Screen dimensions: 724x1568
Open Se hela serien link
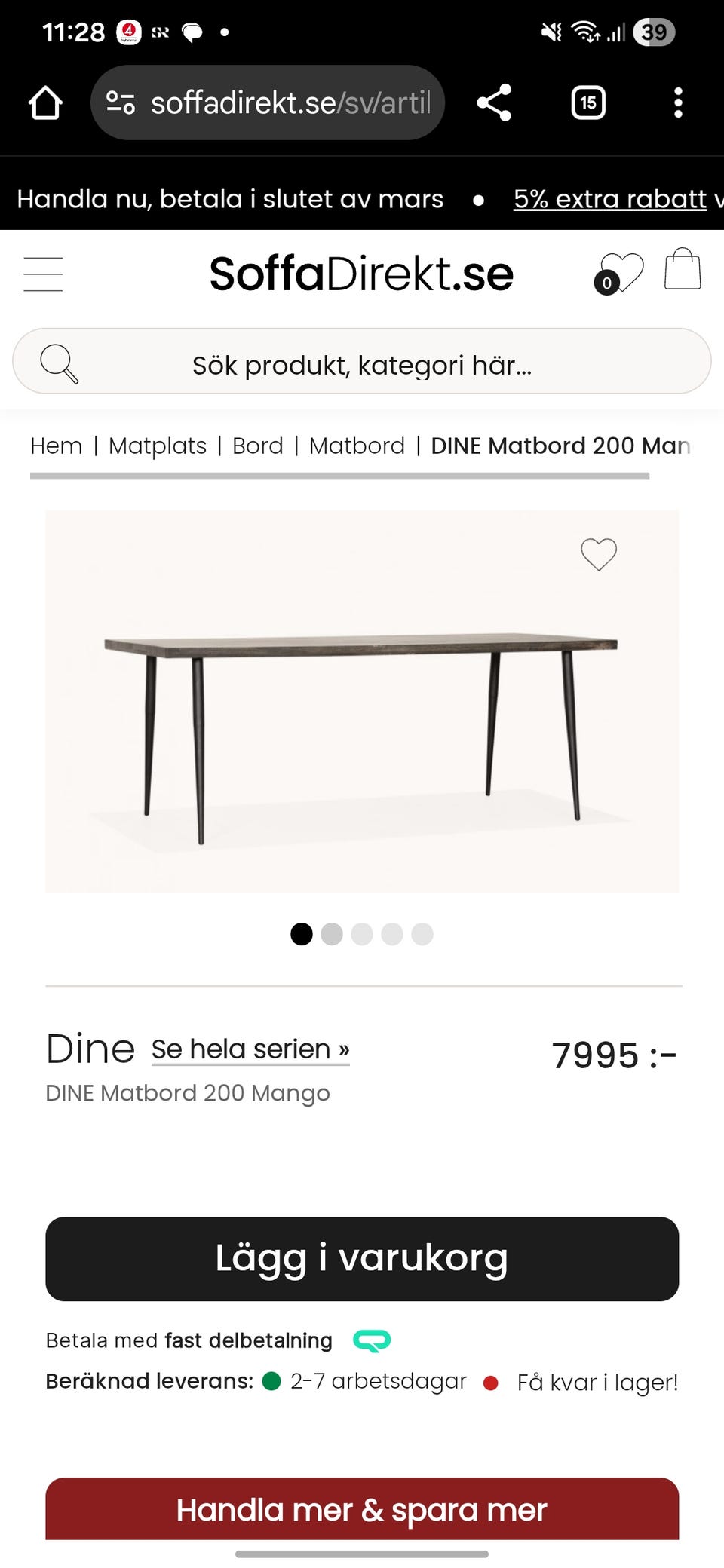click(249, 1049)
